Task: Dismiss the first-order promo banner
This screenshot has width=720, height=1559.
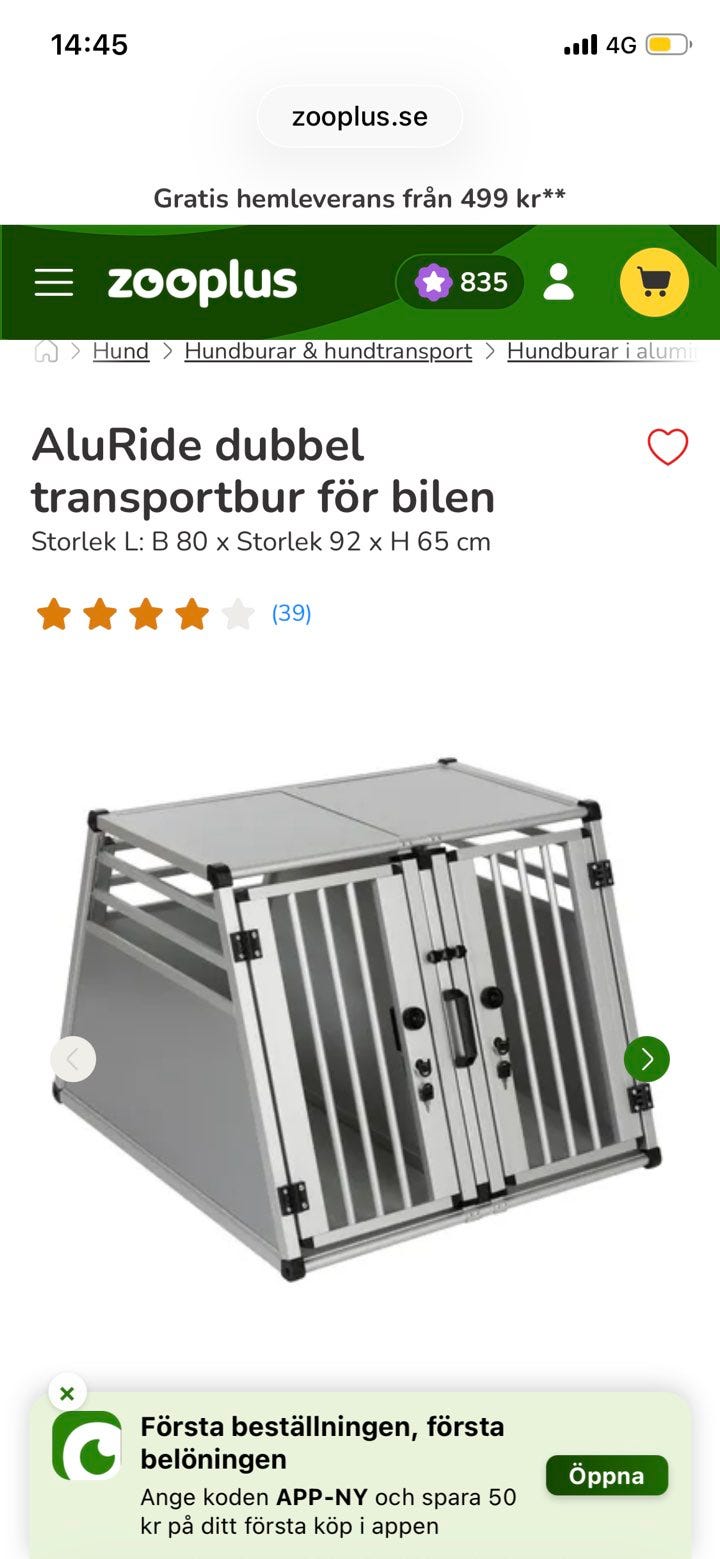Action: coord(67,1392)
